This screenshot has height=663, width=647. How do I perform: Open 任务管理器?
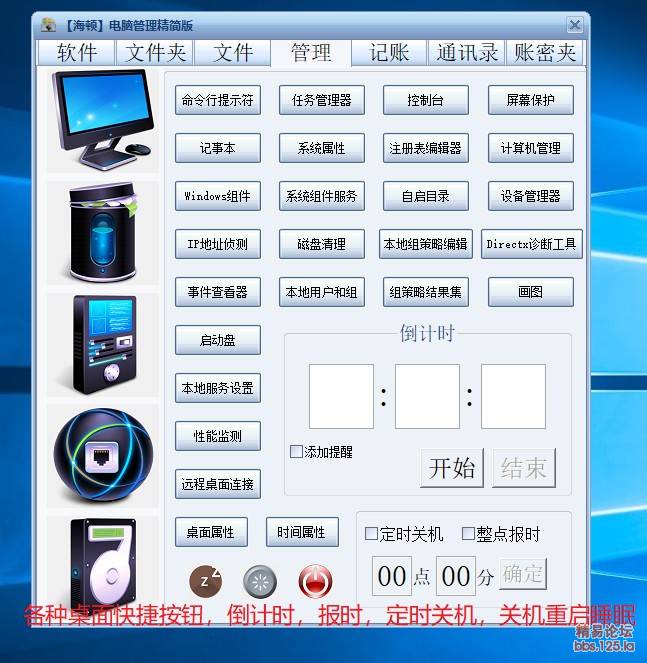pyautogui.click(x=321, y=100)
